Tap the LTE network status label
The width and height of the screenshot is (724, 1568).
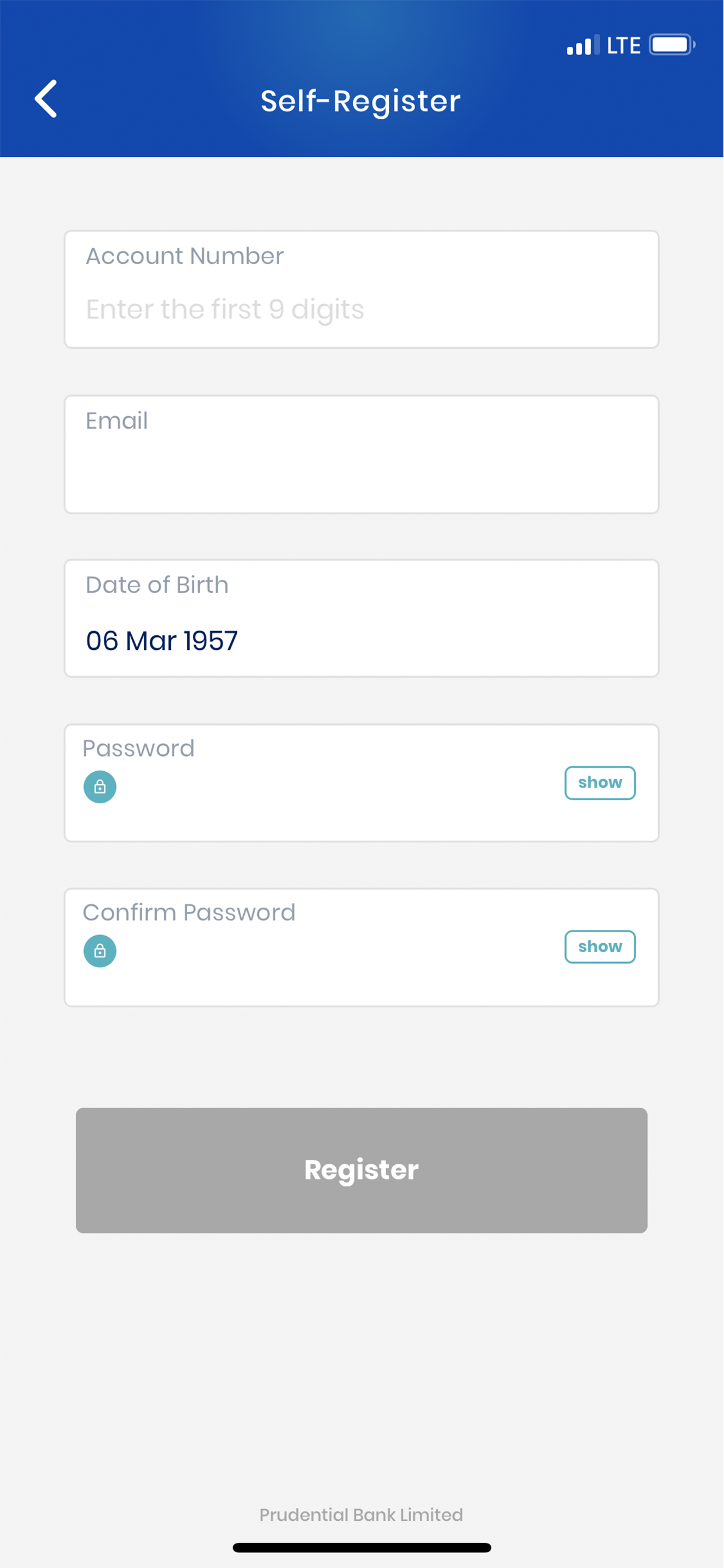click(x=624, y=44)
